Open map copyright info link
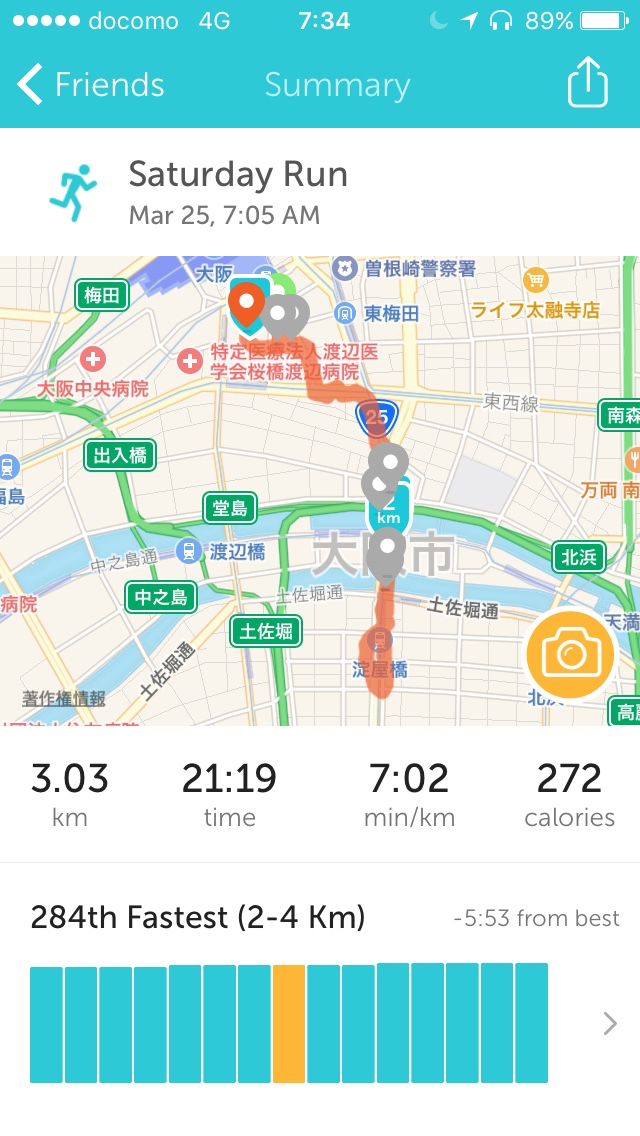 tap(64, 699)
